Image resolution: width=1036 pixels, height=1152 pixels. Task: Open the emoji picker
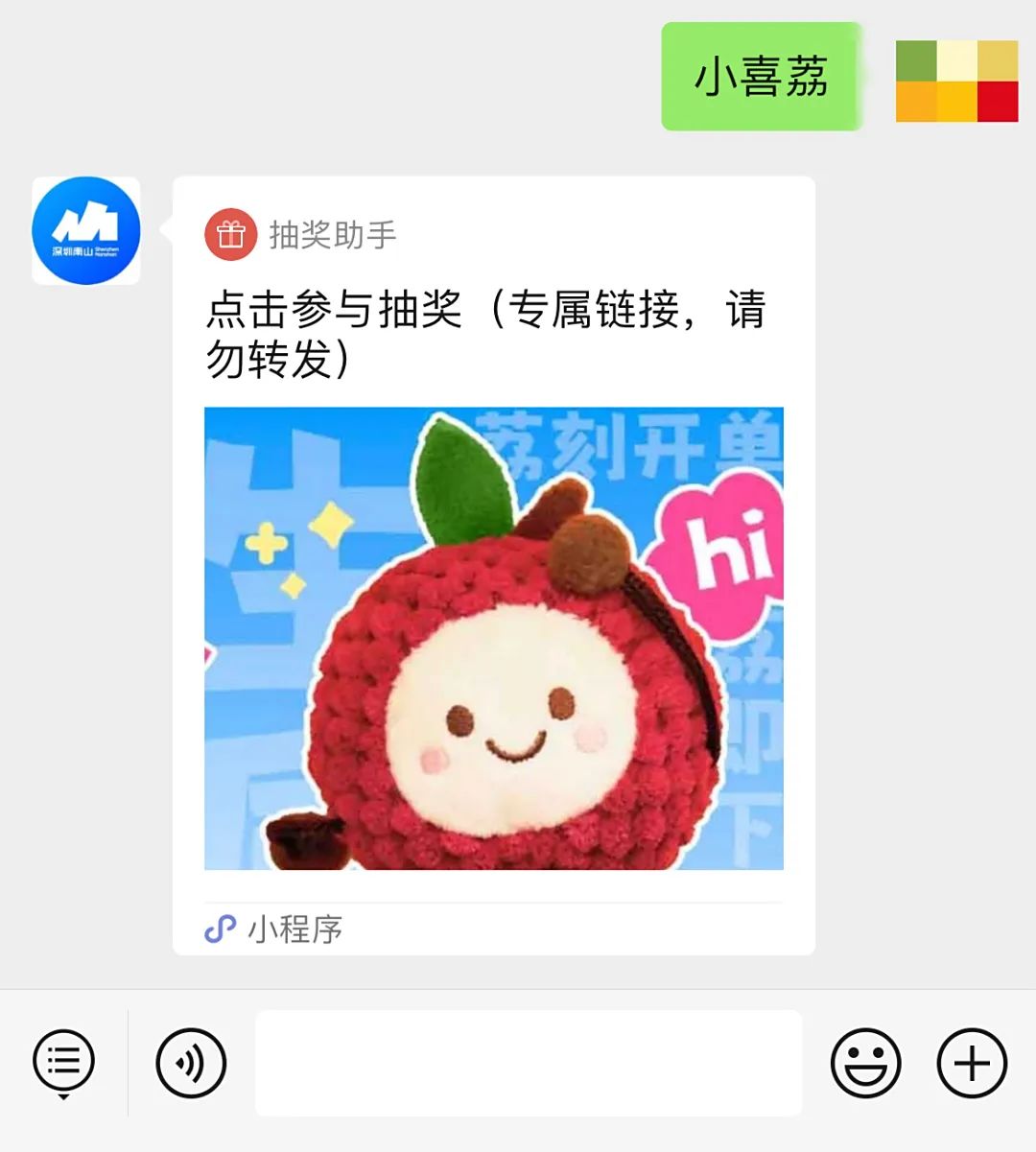coord(865,1063)
